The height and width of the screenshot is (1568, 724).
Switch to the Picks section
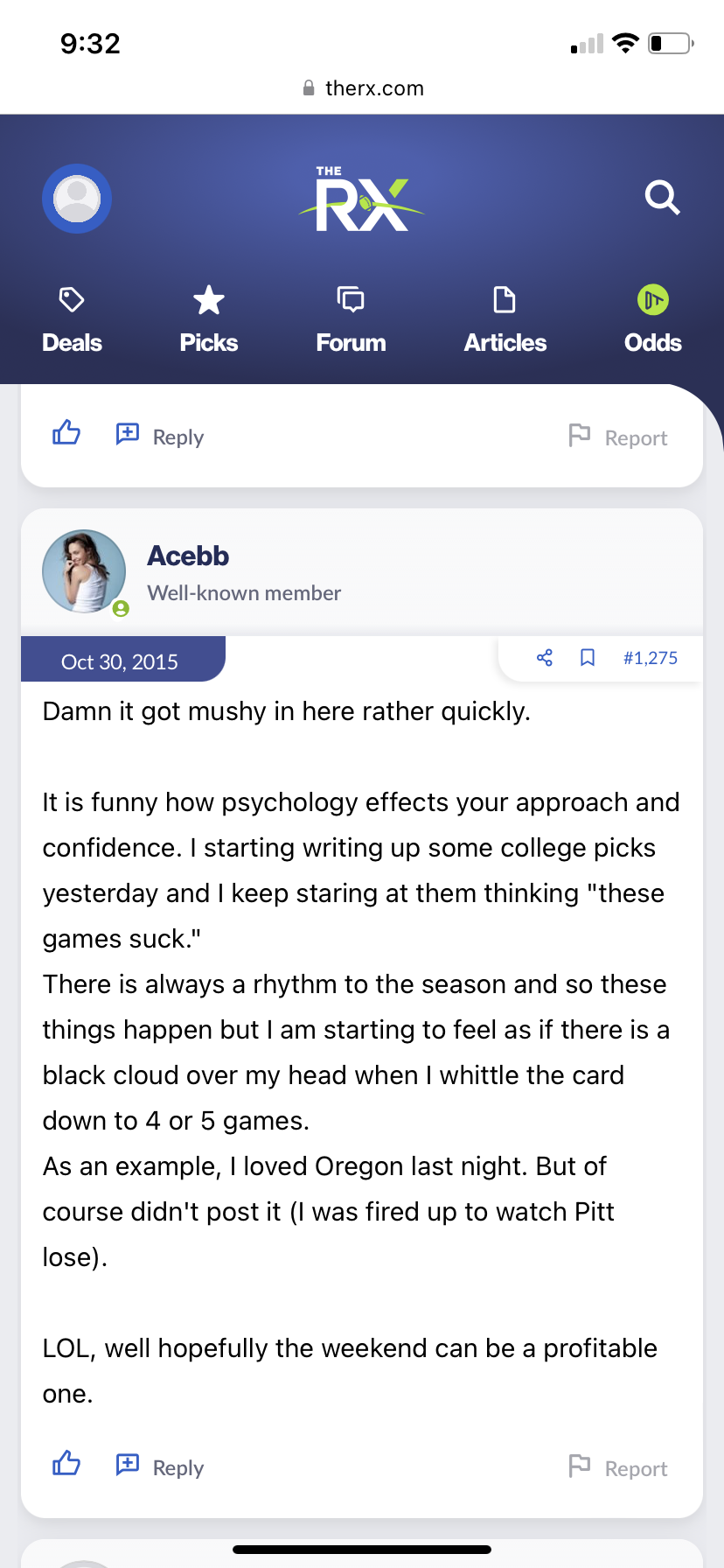click(208, 320)
